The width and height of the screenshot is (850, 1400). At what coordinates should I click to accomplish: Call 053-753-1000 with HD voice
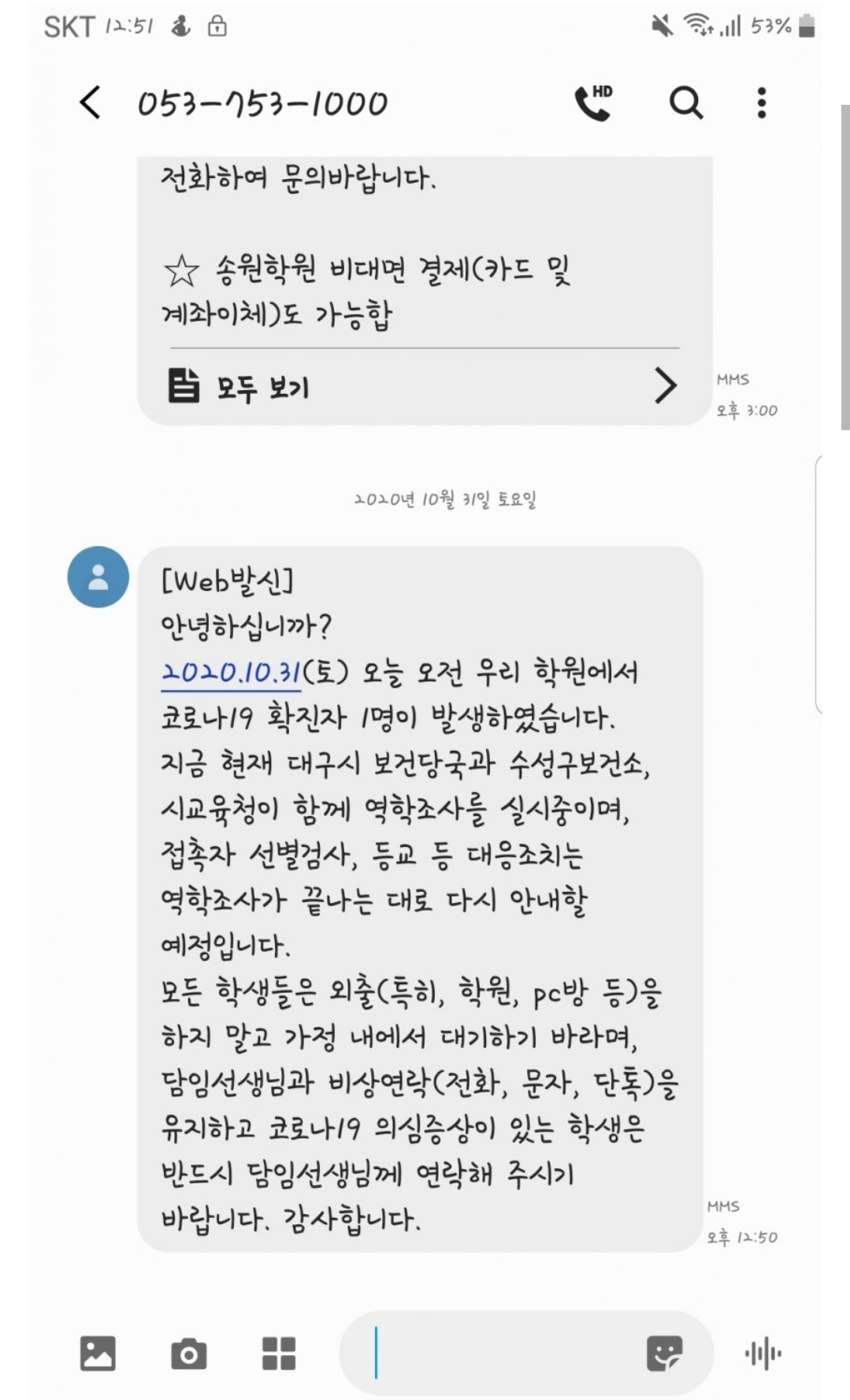pos(595,102)
